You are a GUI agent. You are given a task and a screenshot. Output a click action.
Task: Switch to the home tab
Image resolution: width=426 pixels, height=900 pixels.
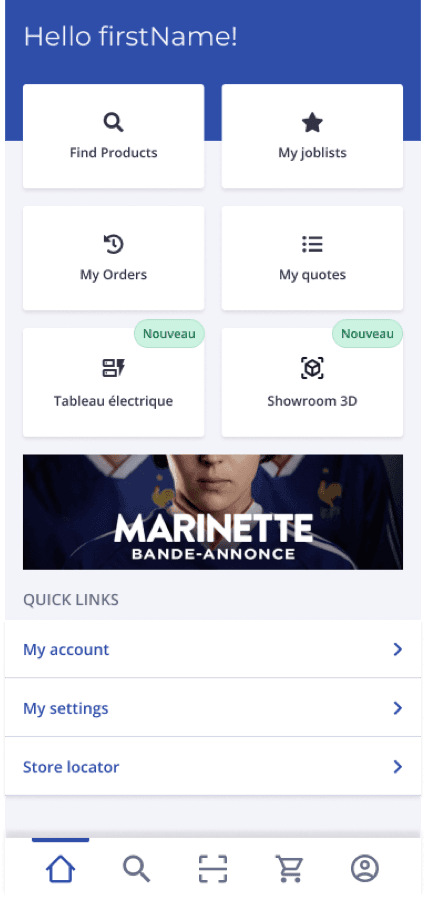coord(60,868)
